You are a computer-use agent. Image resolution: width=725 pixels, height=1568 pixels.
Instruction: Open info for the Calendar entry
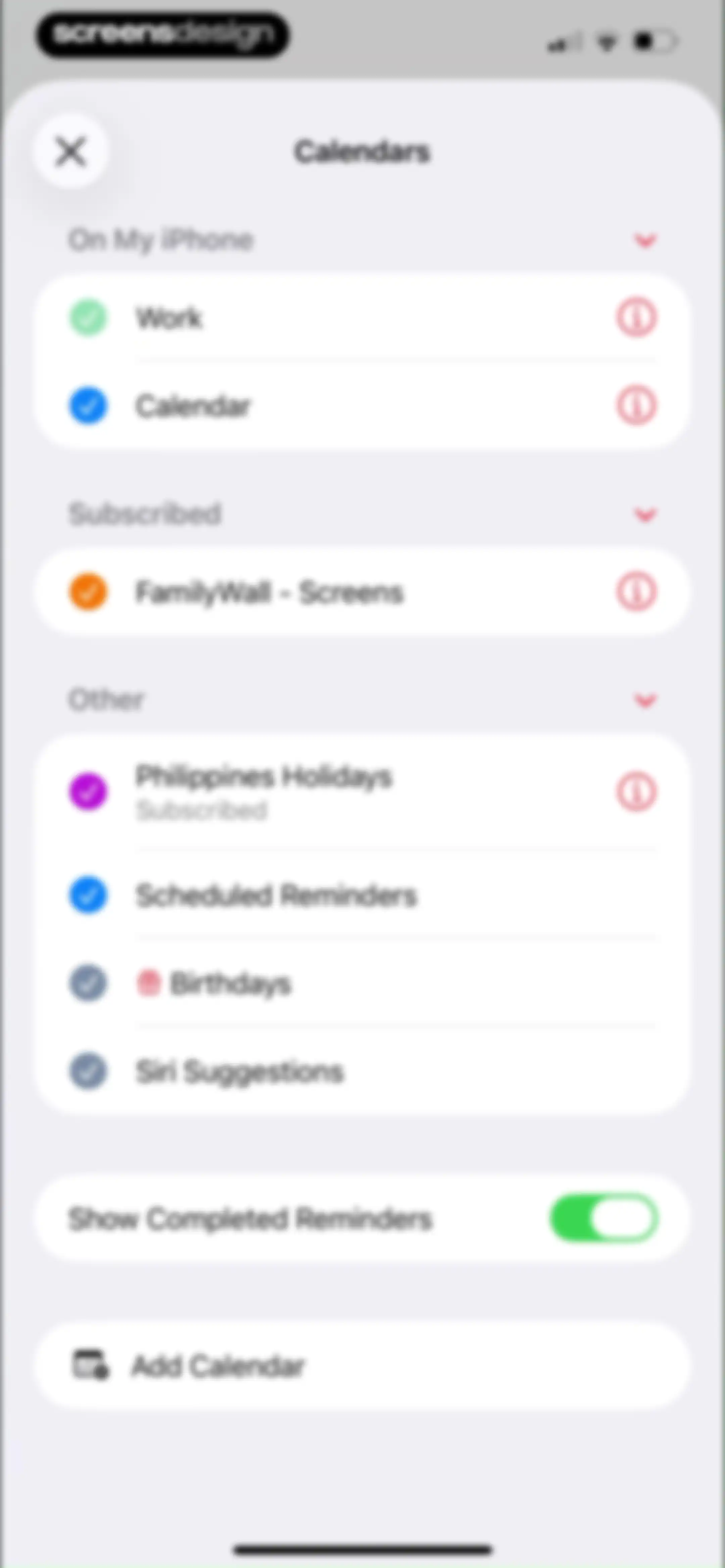(x=637, y=405)
